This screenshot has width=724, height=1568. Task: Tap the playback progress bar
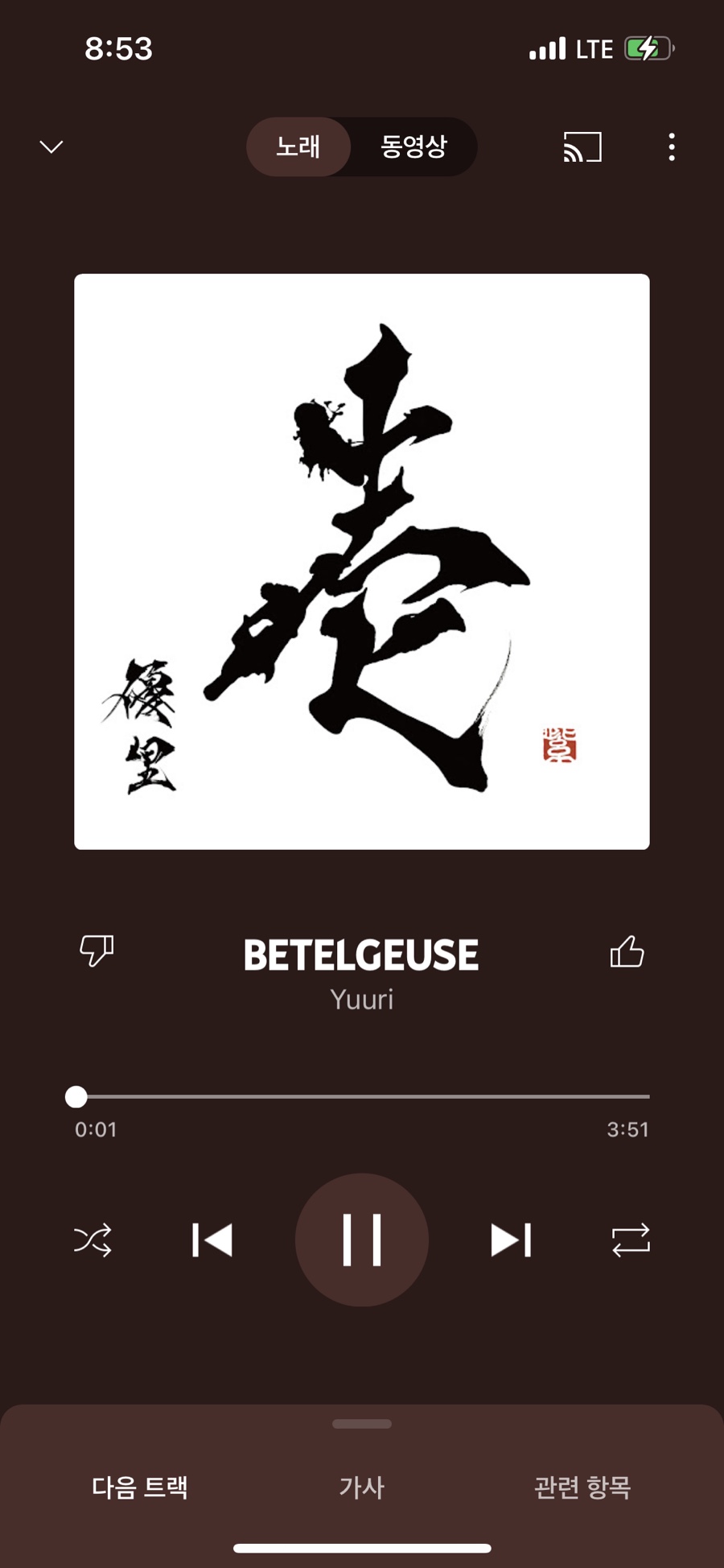click(362, 1096)
